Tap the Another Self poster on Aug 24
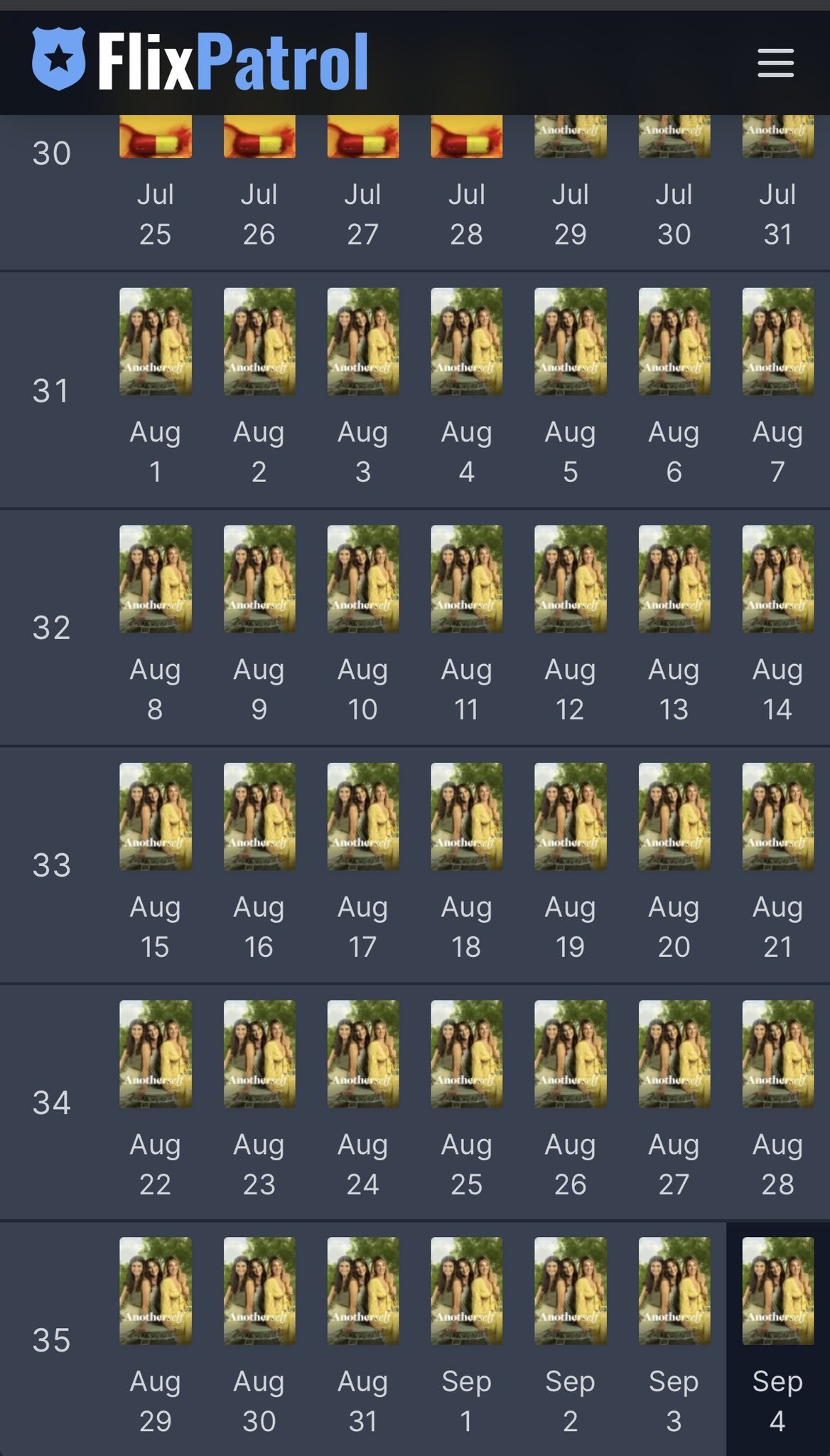830x1456 pixels. click(x=363, y=1054)
